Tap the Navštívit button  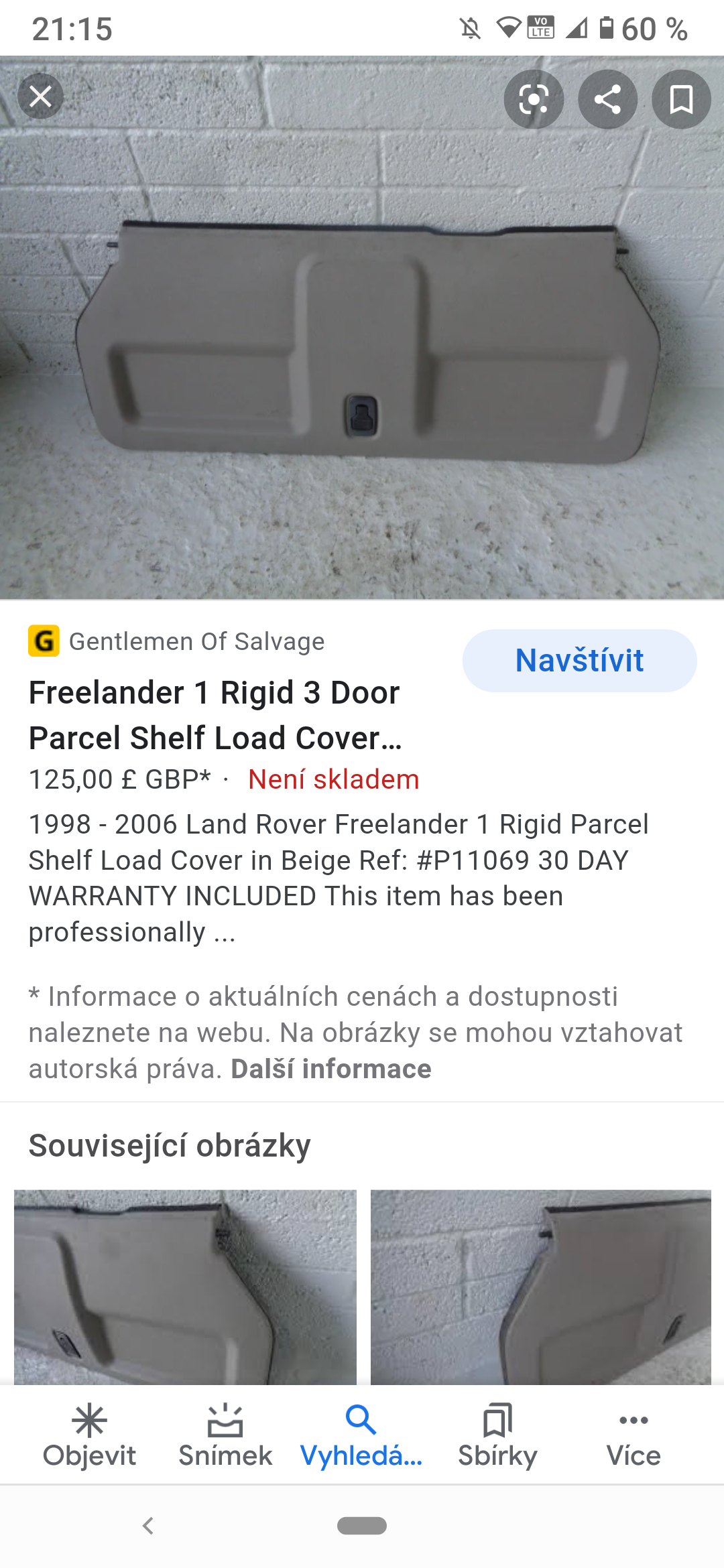[x=579, y=661]
